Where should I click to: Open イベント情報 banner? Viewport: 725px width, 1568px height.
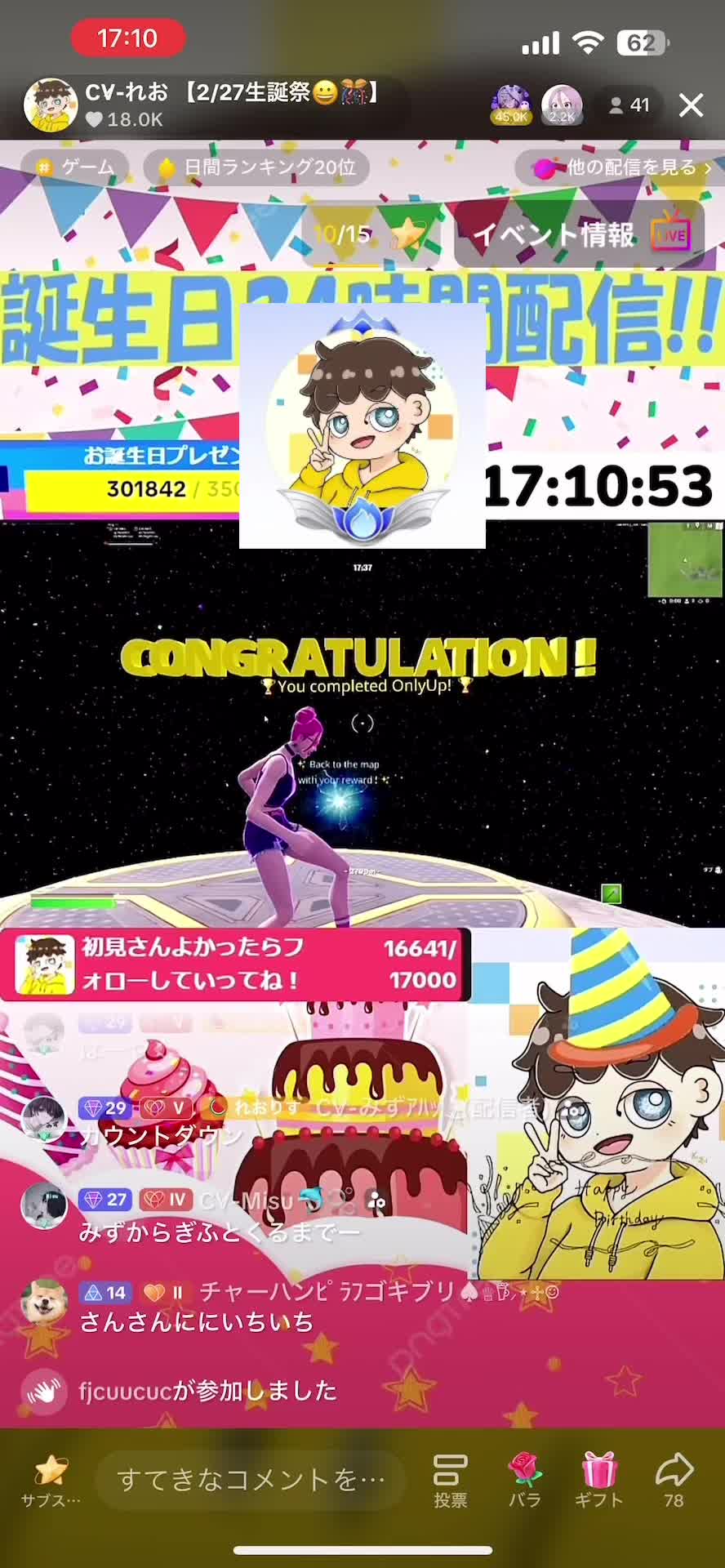[580, 235]
